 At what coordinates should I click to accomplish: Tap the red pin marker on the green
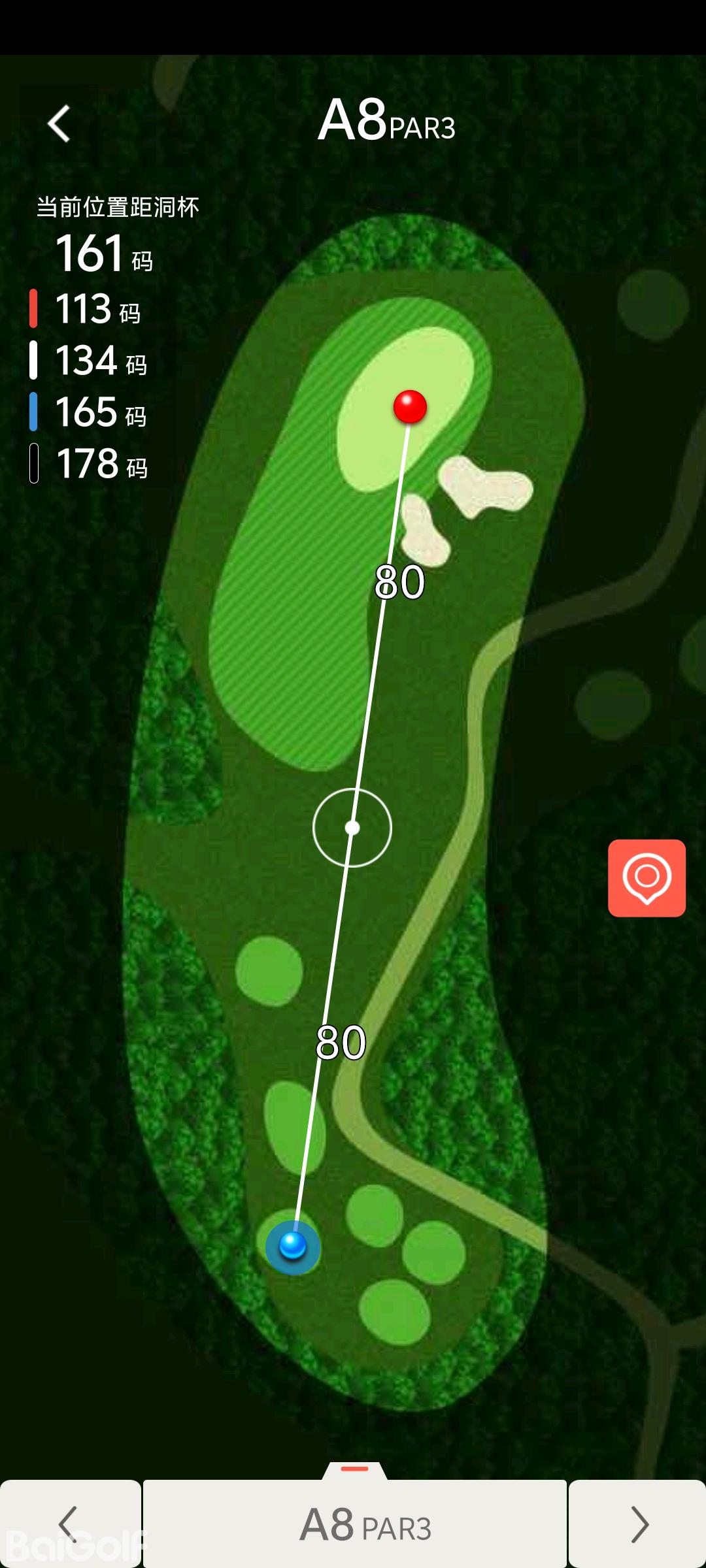click(x=410, y=406)
